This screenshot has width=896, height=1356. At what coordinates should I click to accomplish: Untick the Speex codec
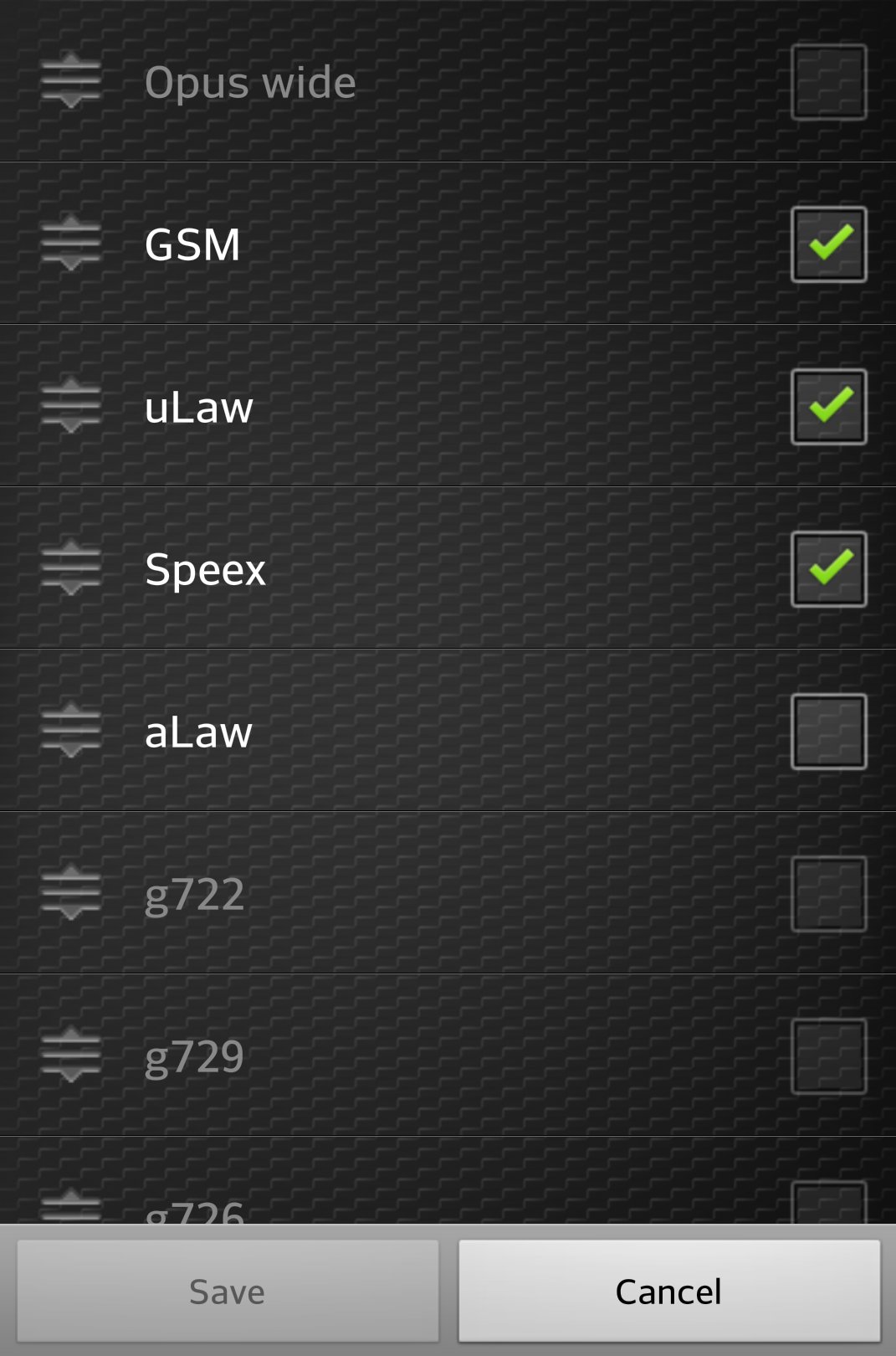828,569
